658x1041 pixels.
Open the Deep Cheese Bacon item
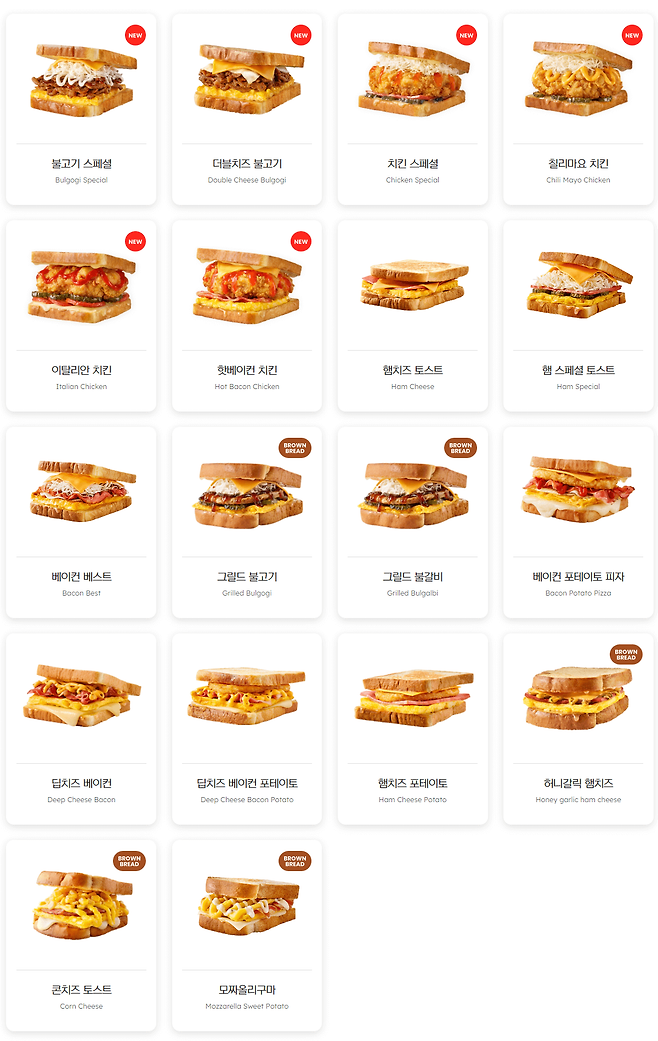point(81,729)
